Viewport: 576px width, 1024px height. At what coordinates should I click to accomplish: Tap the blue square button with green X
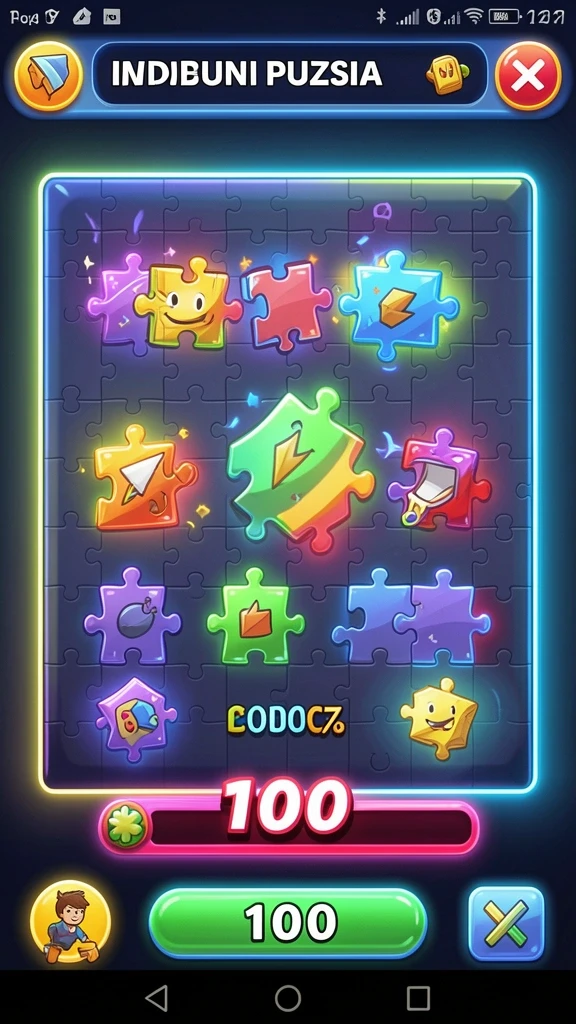(x=506, y=923)
